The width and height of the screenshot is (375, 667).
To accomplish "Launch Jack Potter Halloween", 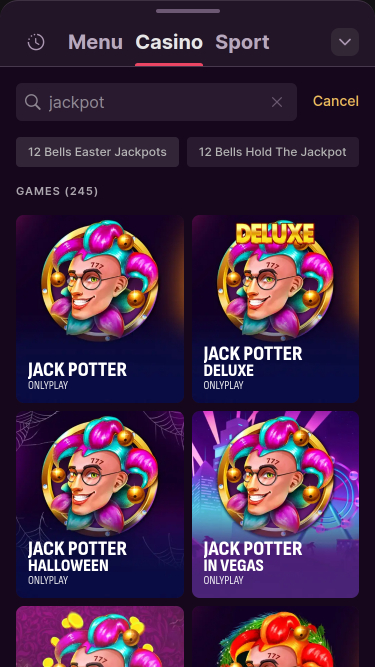I will coord(100,504).
